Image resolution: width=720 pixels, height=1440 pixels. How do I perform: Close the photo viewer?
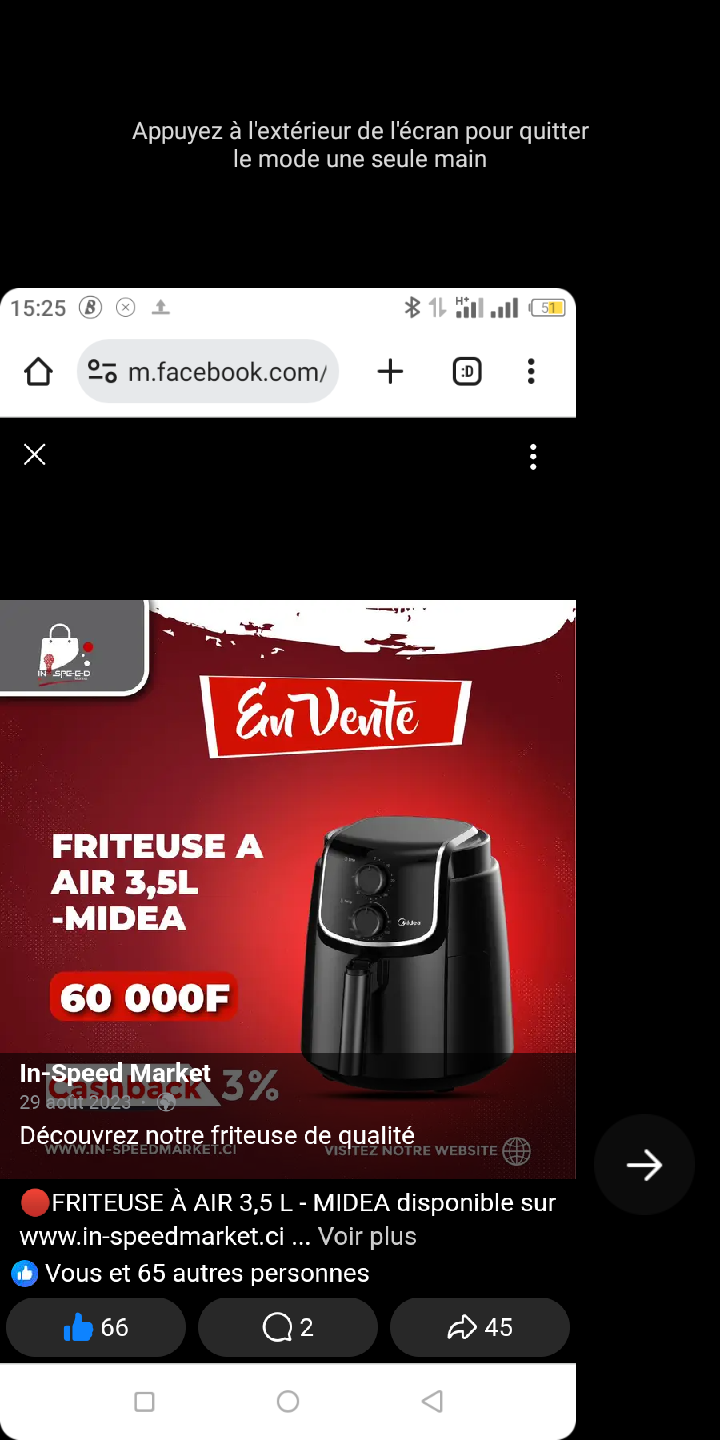[35, 456]
